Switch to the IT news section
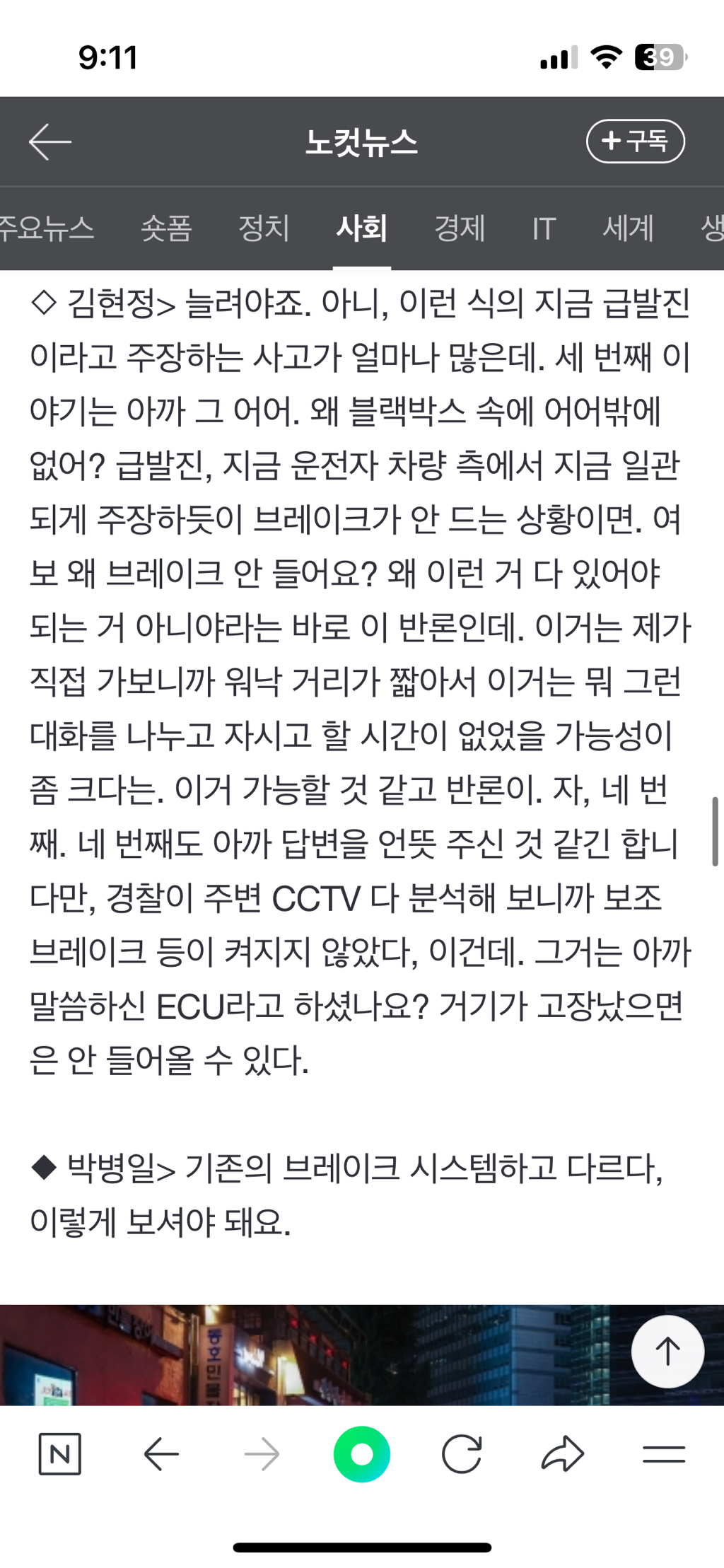Image resolution: width=724 pixels, height=1568 pixels. point(542,229)
